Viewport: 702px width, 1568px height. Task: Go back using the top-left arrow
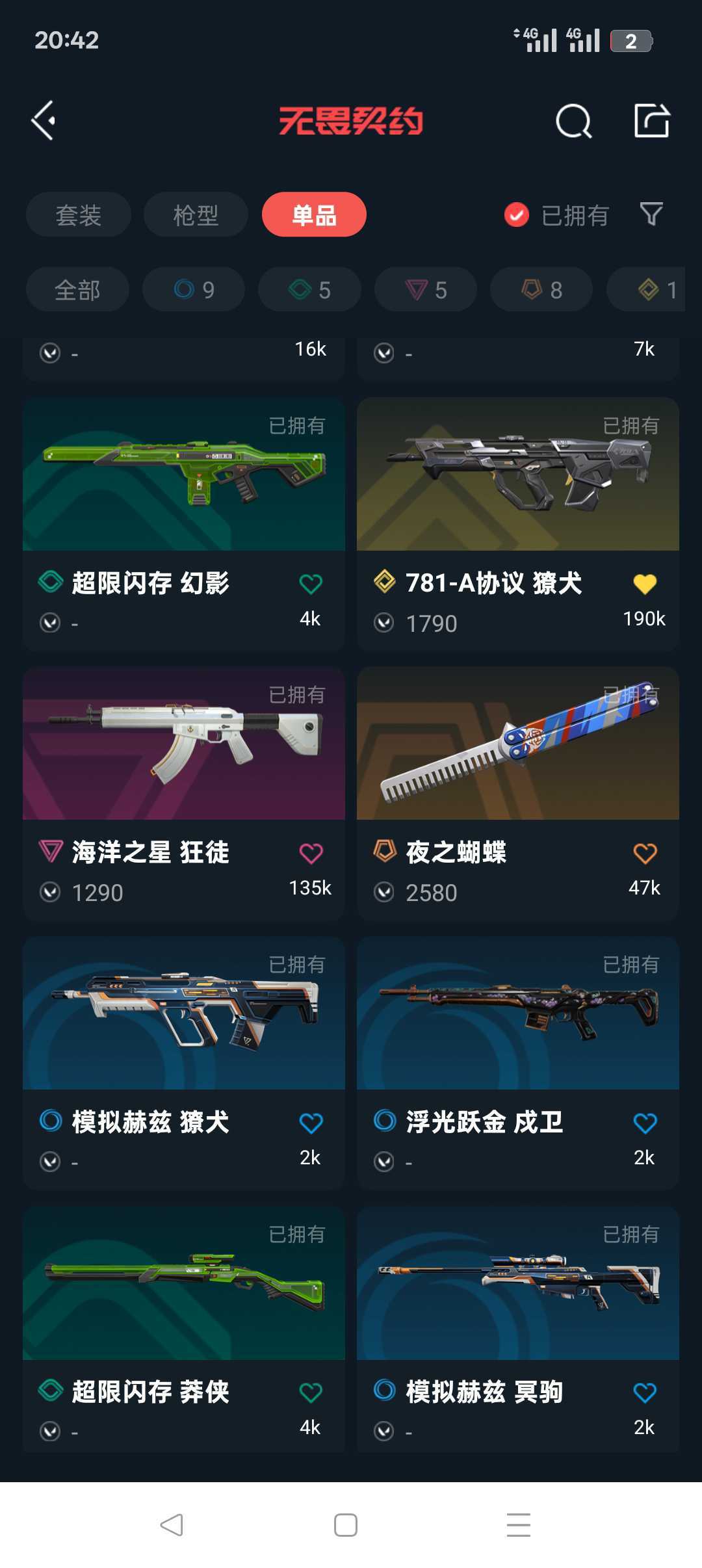44,120
